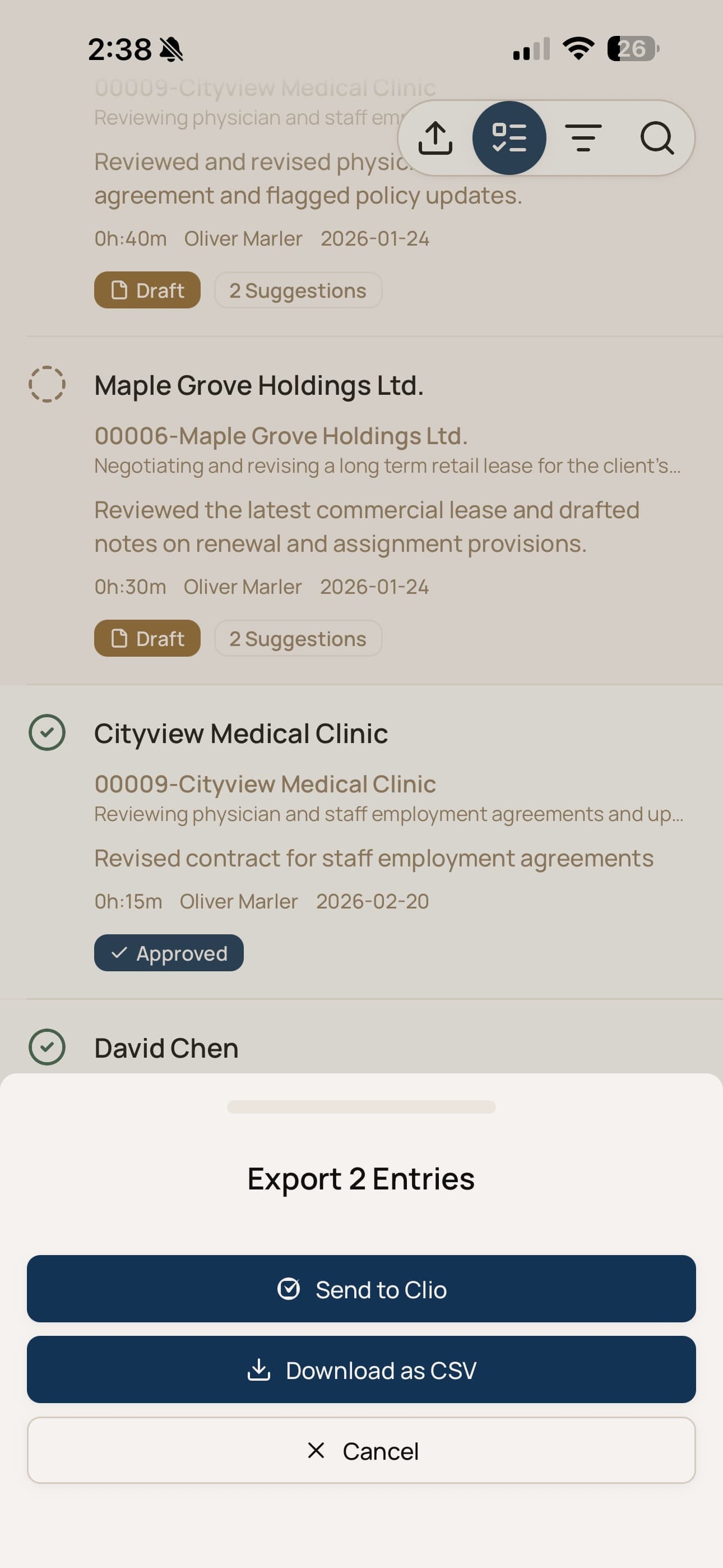Cancel the export of 2 entries
The width and height of the screenshot is (723, 1568).
coord(361,1451)
